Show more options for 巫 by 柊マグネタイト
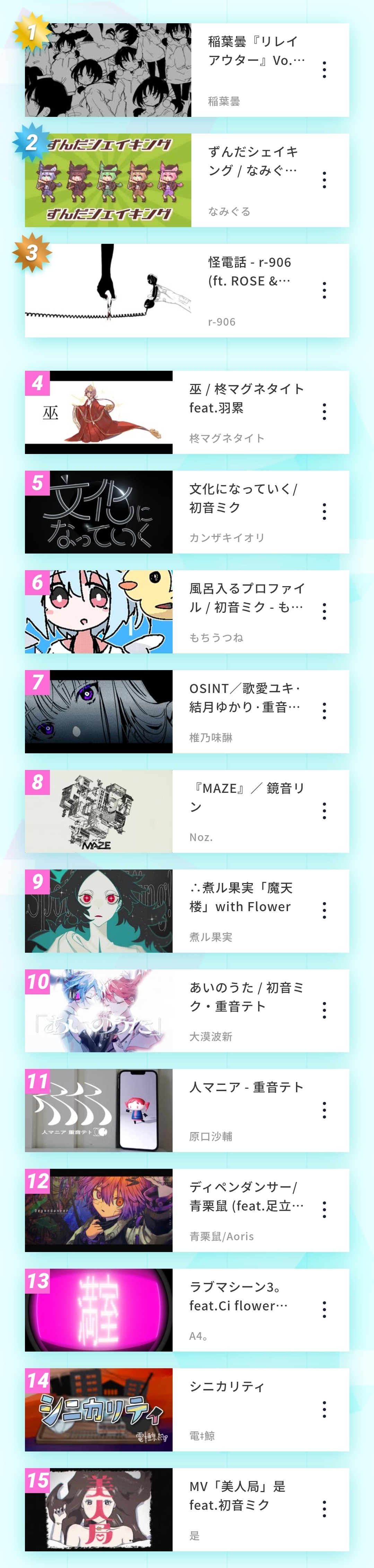The width and height of the screenshot is (374, 1568). click(x=324, y=412)
